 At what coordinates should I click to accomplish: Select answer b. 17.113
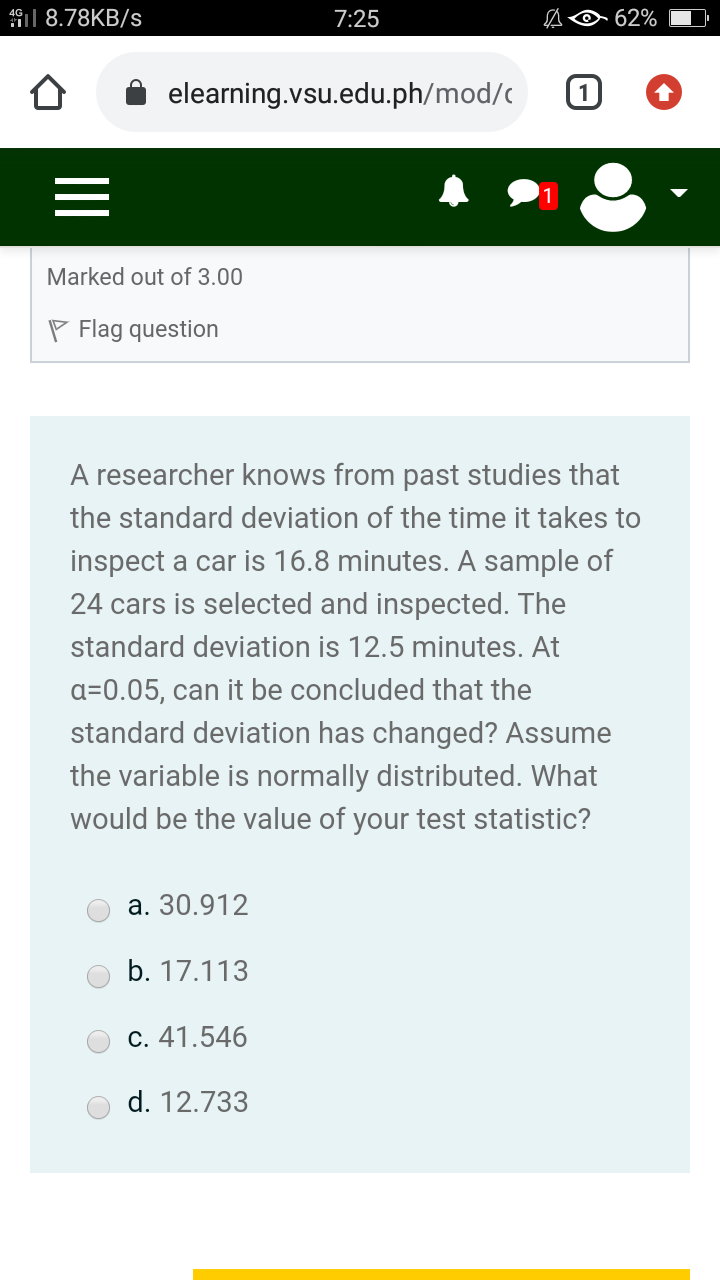pos(98,976)
